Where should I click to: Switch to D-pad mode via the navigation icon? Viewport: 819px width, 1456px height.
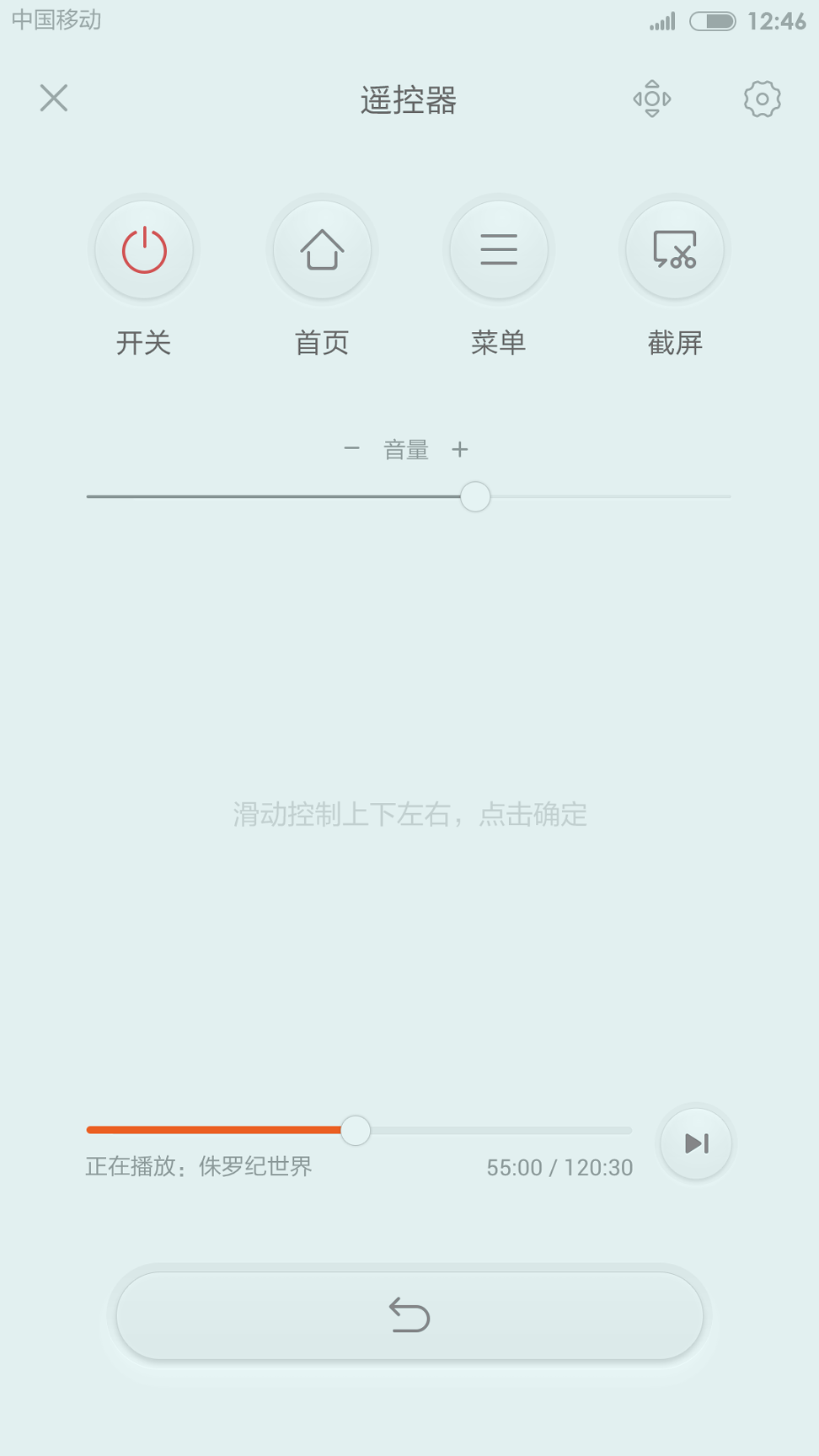(650, 99)
